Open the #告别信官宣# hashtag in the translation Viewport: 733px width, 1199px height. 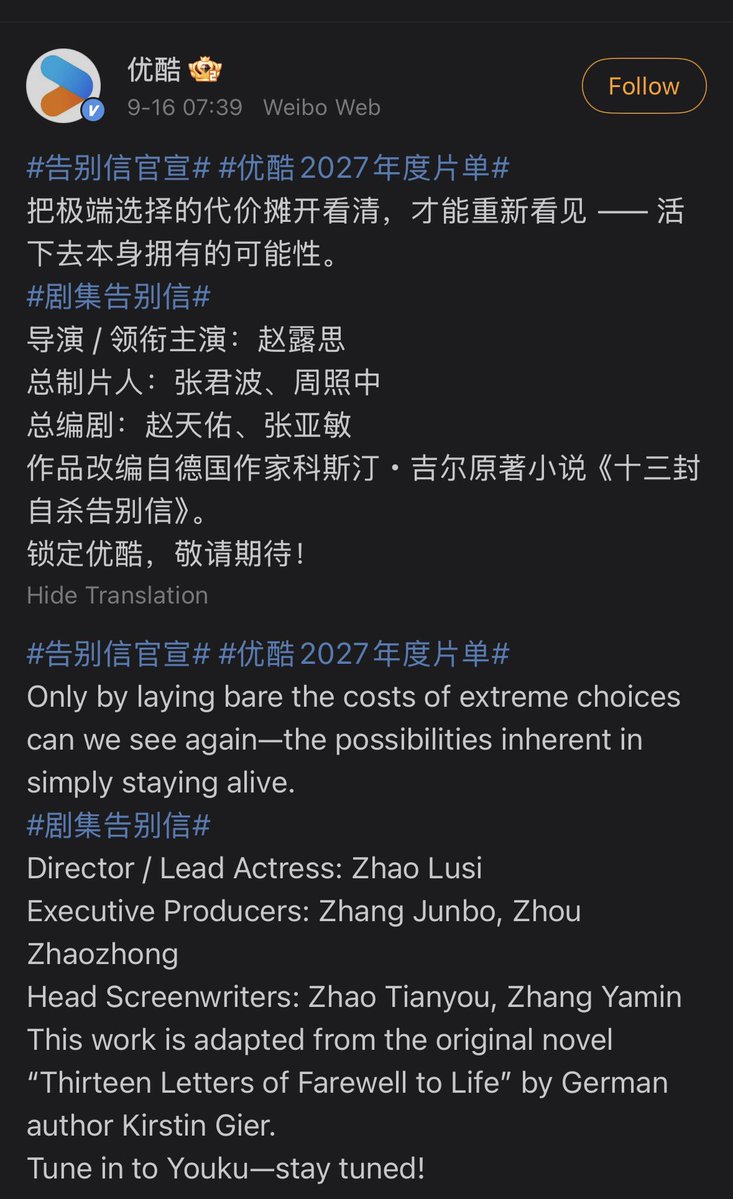point(118,655)
